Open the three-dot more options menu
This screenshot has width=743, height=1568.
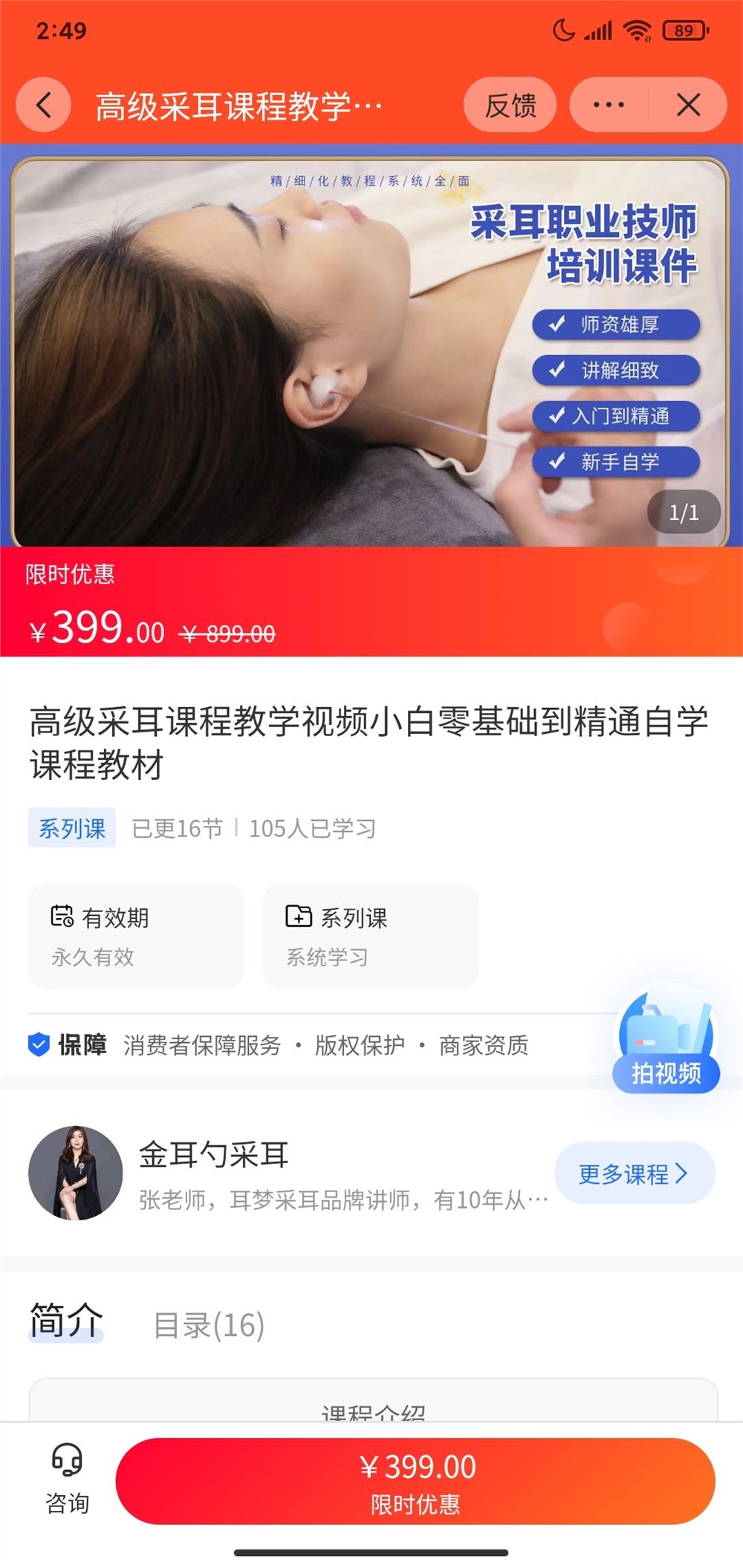pos(609,105)
